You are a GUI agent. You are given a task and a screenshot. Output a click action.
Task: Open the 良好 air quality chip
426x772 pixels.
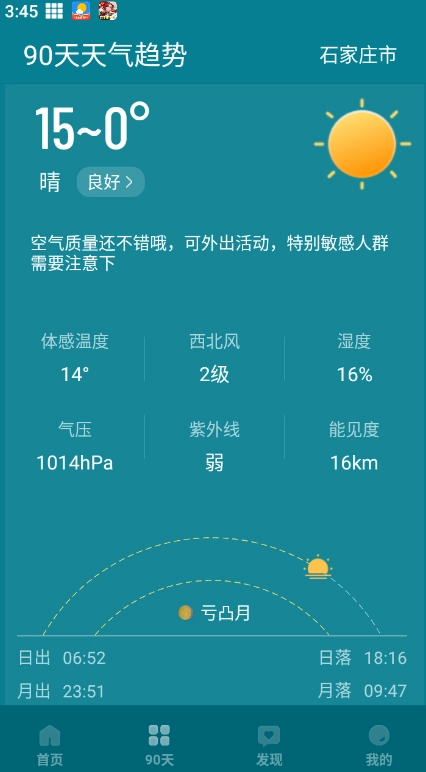click(x=110, y=182)
